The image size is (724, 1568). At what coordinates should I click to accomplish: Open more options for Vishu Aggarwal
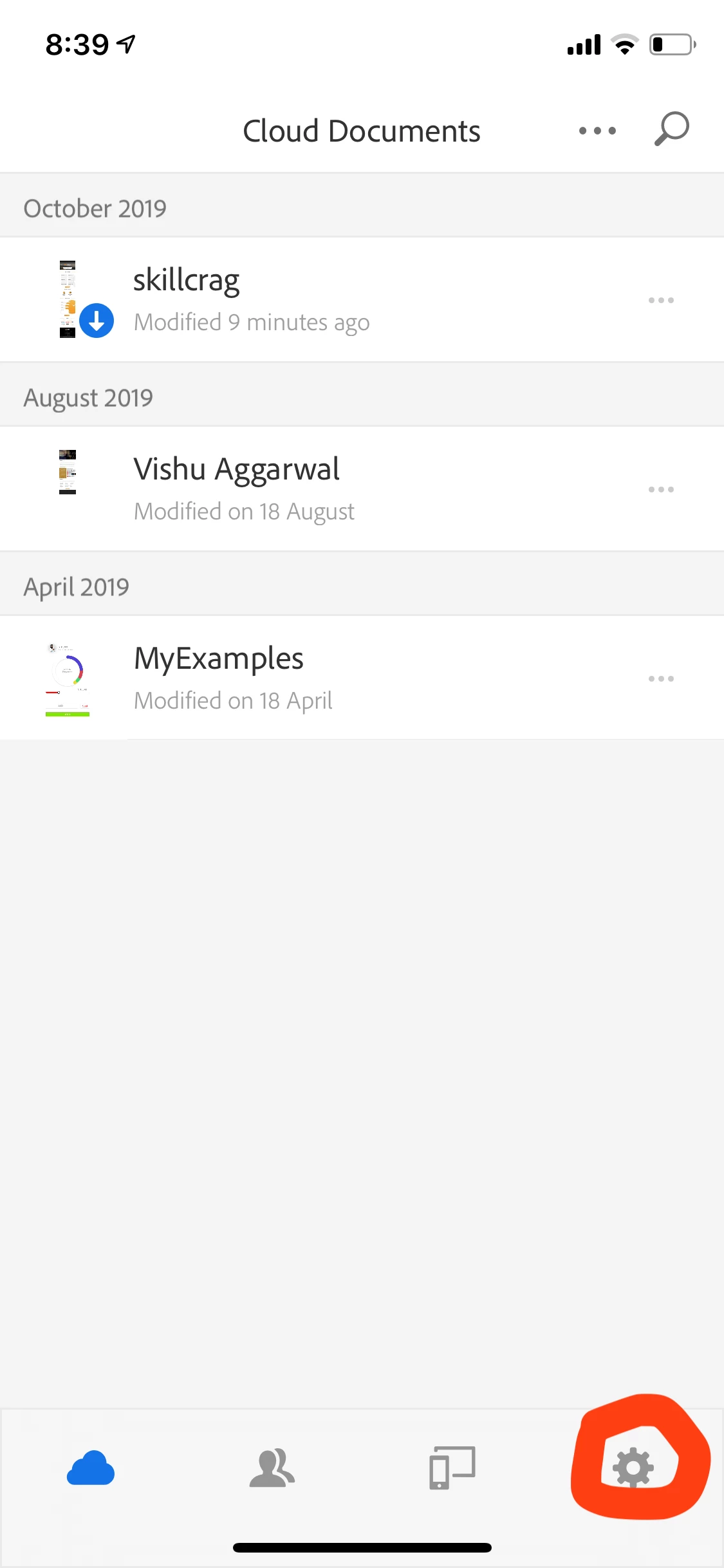[661, 490]
